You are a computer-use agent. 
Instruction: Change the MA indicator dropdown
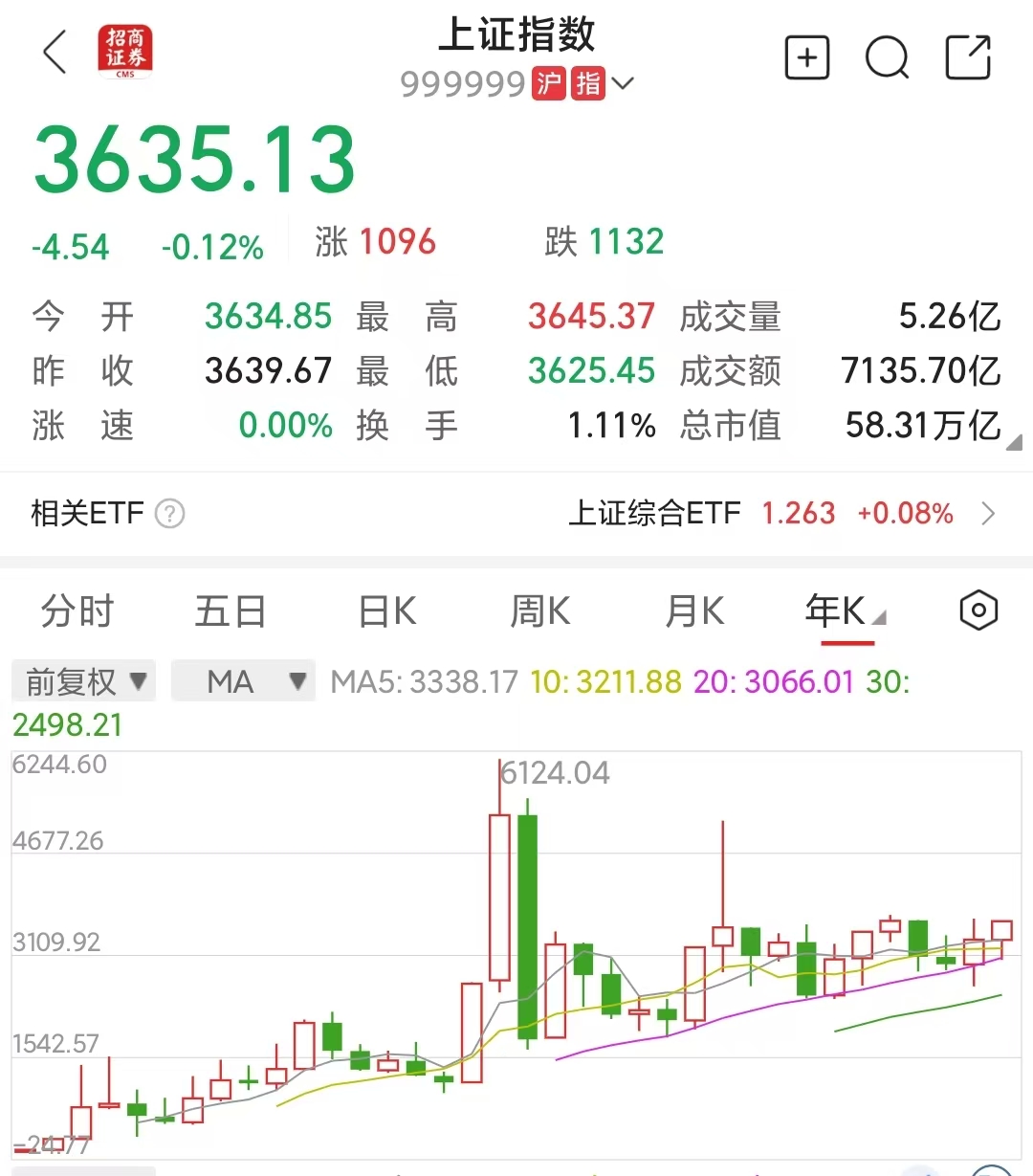(x=243, y=681)
